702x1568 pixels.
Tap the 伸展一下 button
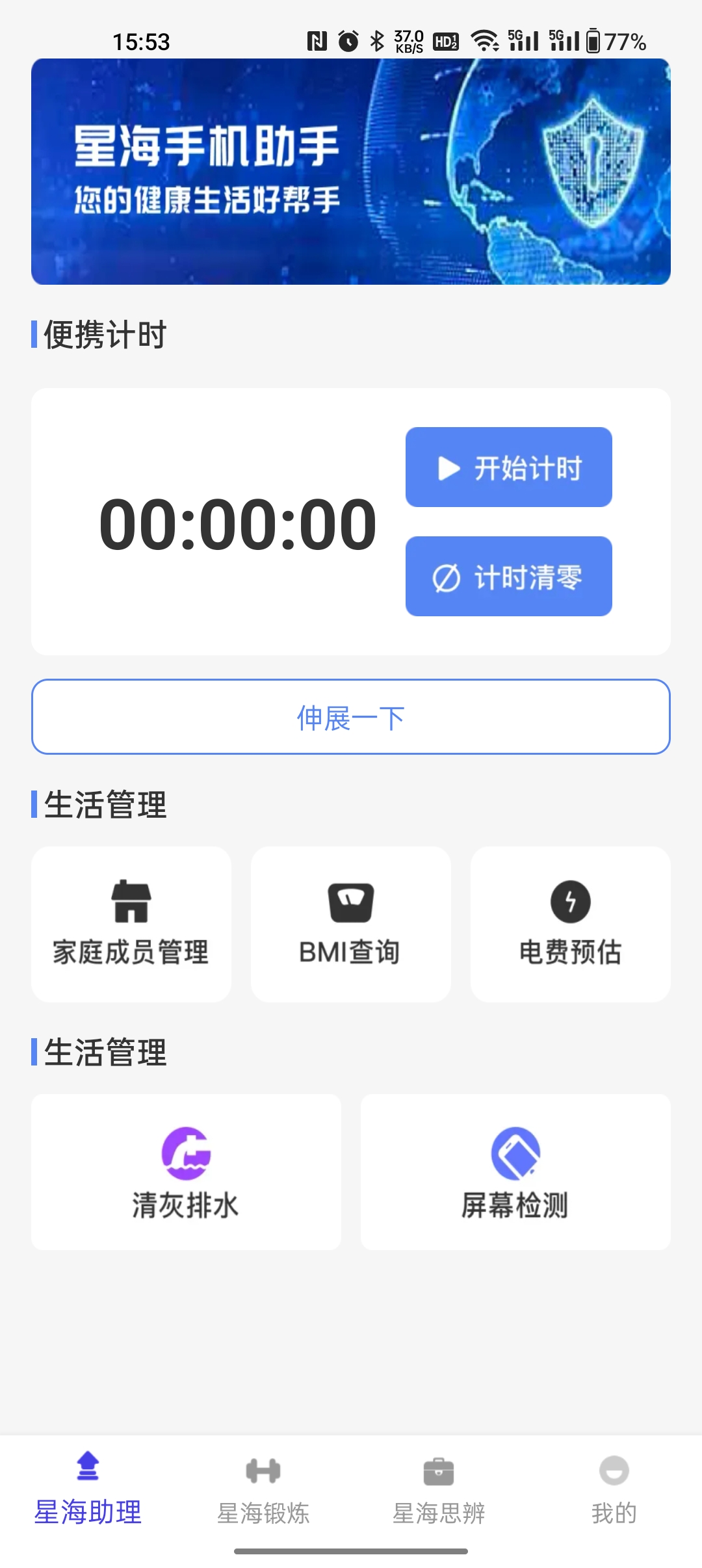350,717
